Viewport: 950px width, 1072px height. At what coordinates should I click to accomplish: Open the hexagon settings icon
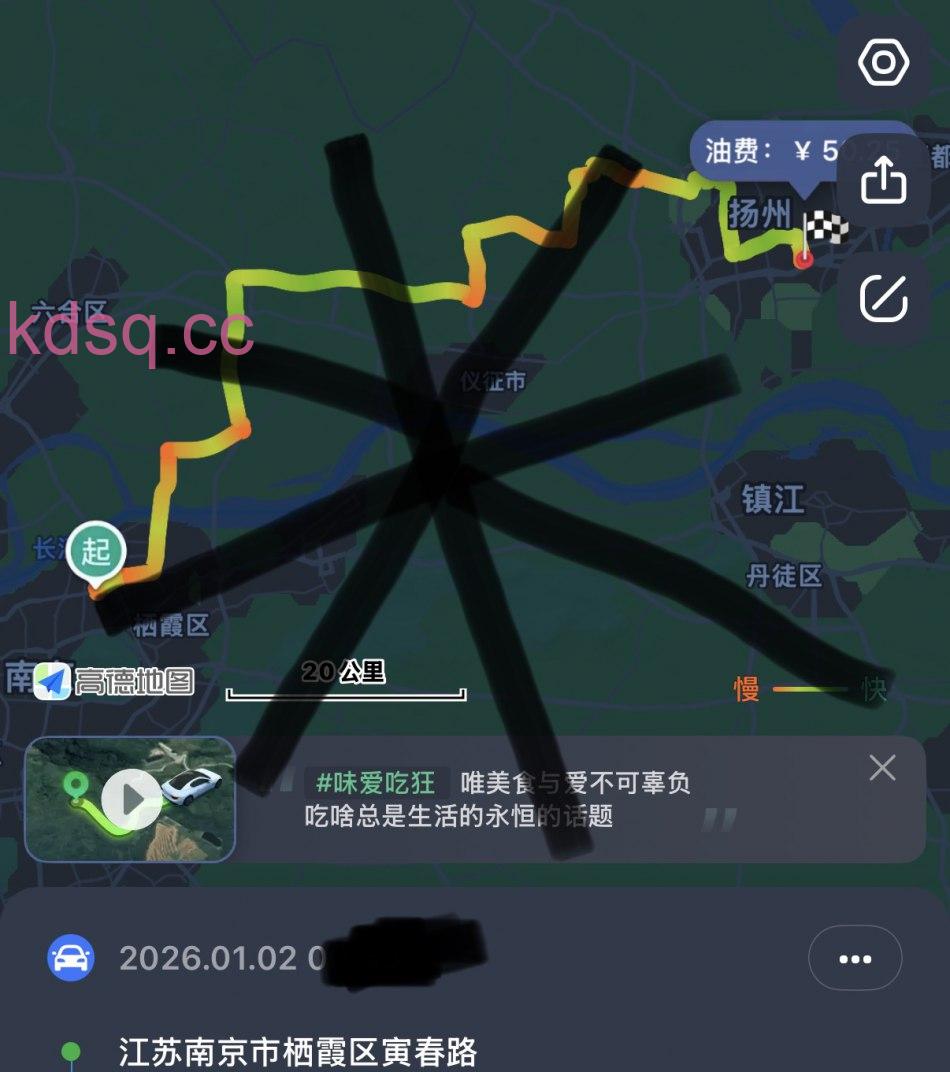click(x=883, y=64)
